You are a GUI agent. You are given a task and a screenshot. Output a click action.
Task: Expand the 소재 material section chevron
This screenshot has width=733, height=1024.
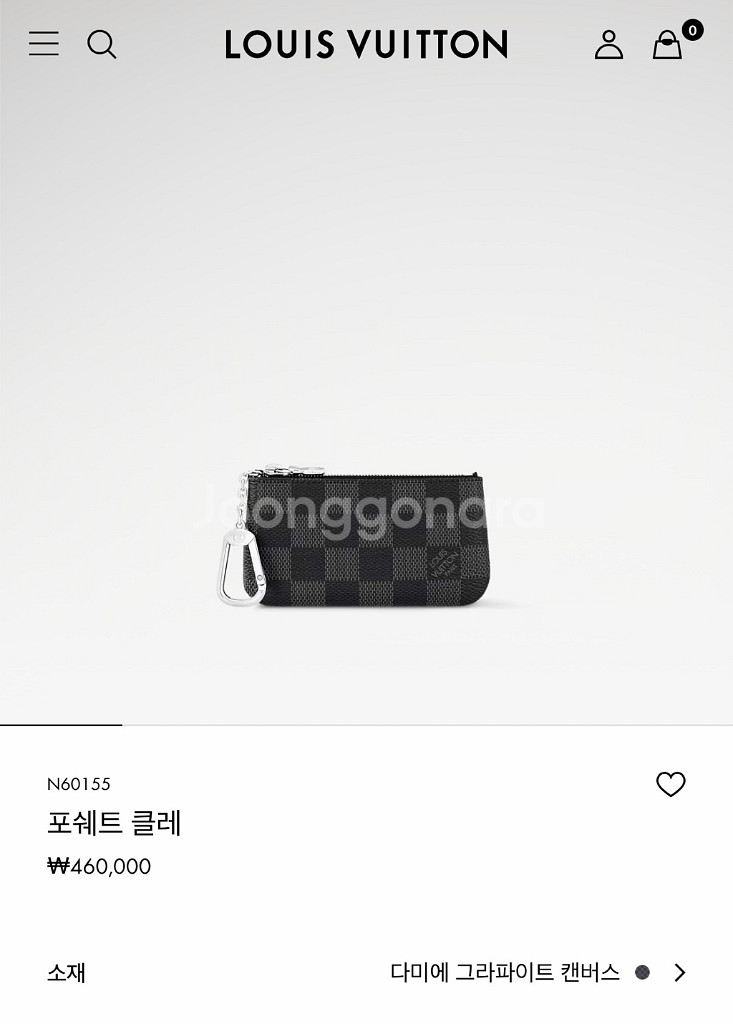point(679,972)
